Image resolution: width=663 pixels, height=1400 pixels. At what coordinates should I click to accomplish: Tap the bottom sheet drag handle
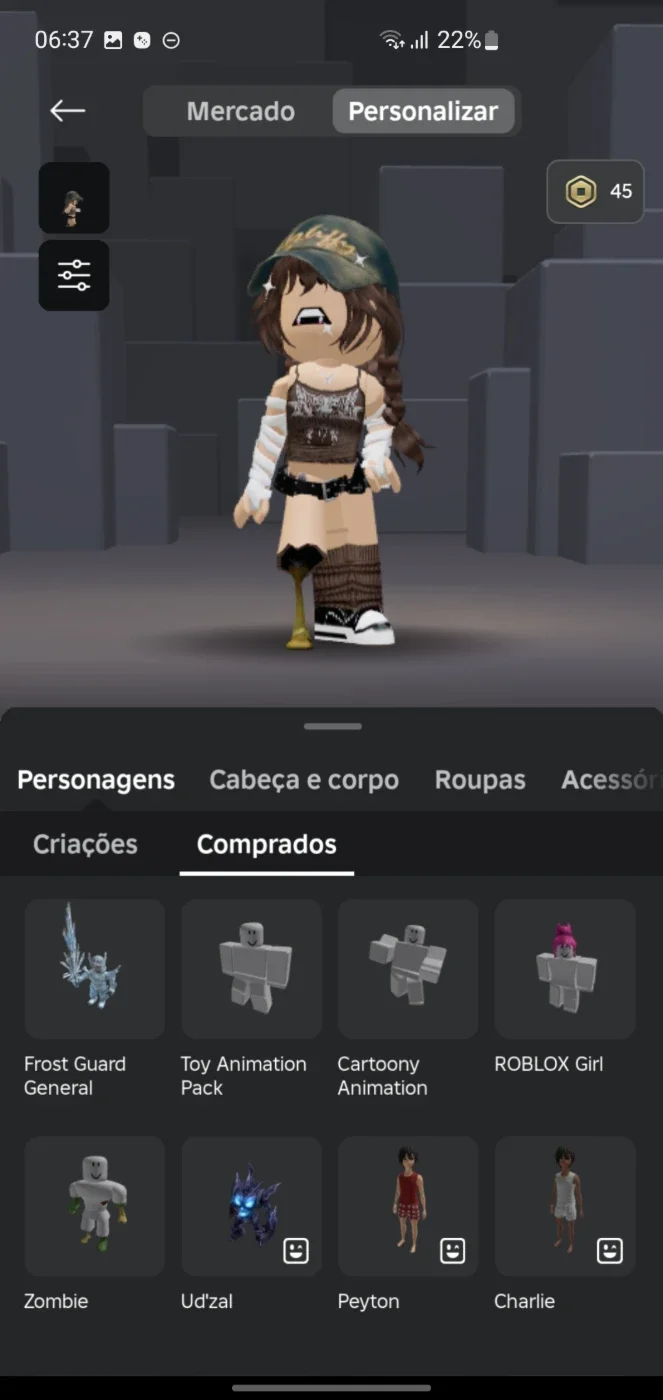pos(332,727)
